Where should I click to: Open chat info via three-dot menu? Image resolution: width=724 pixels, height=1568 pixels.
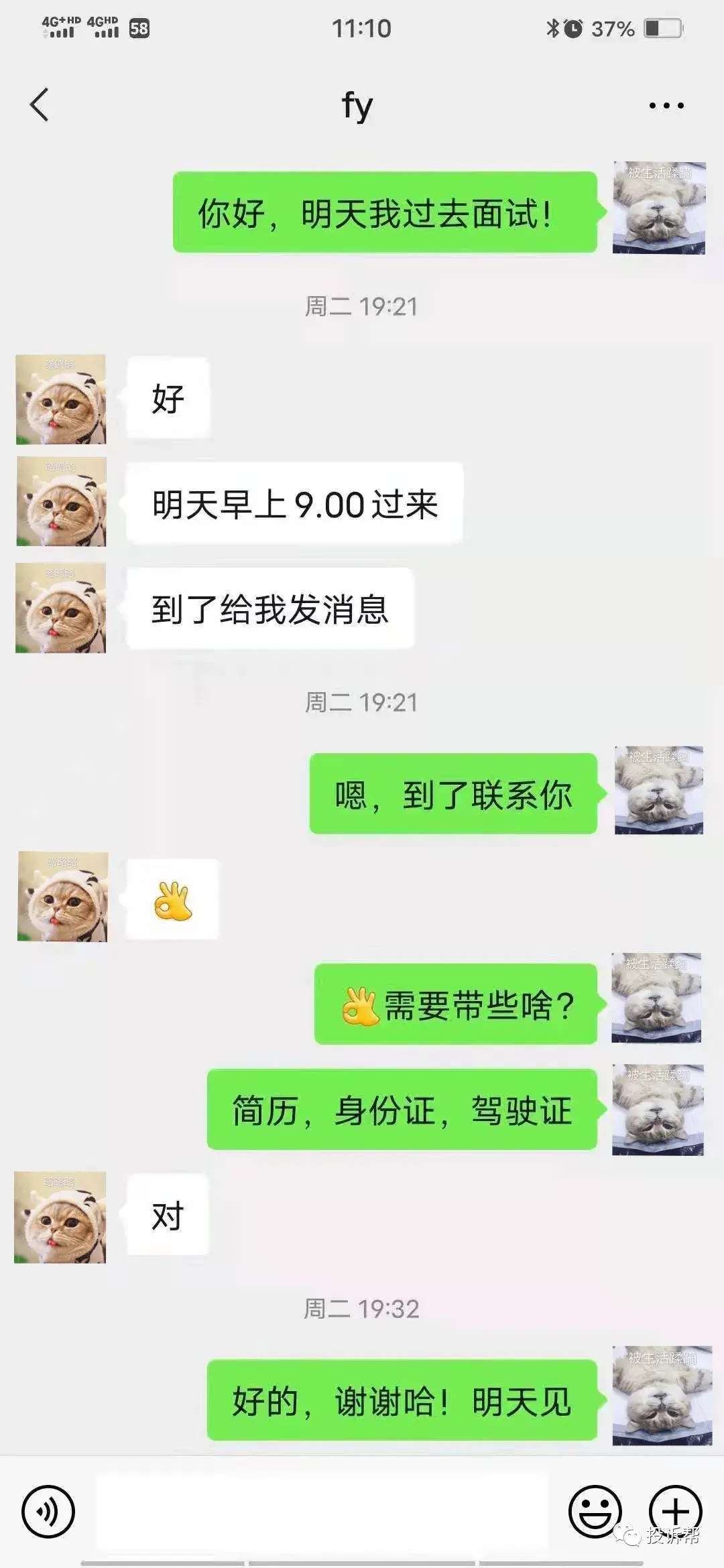666,105
